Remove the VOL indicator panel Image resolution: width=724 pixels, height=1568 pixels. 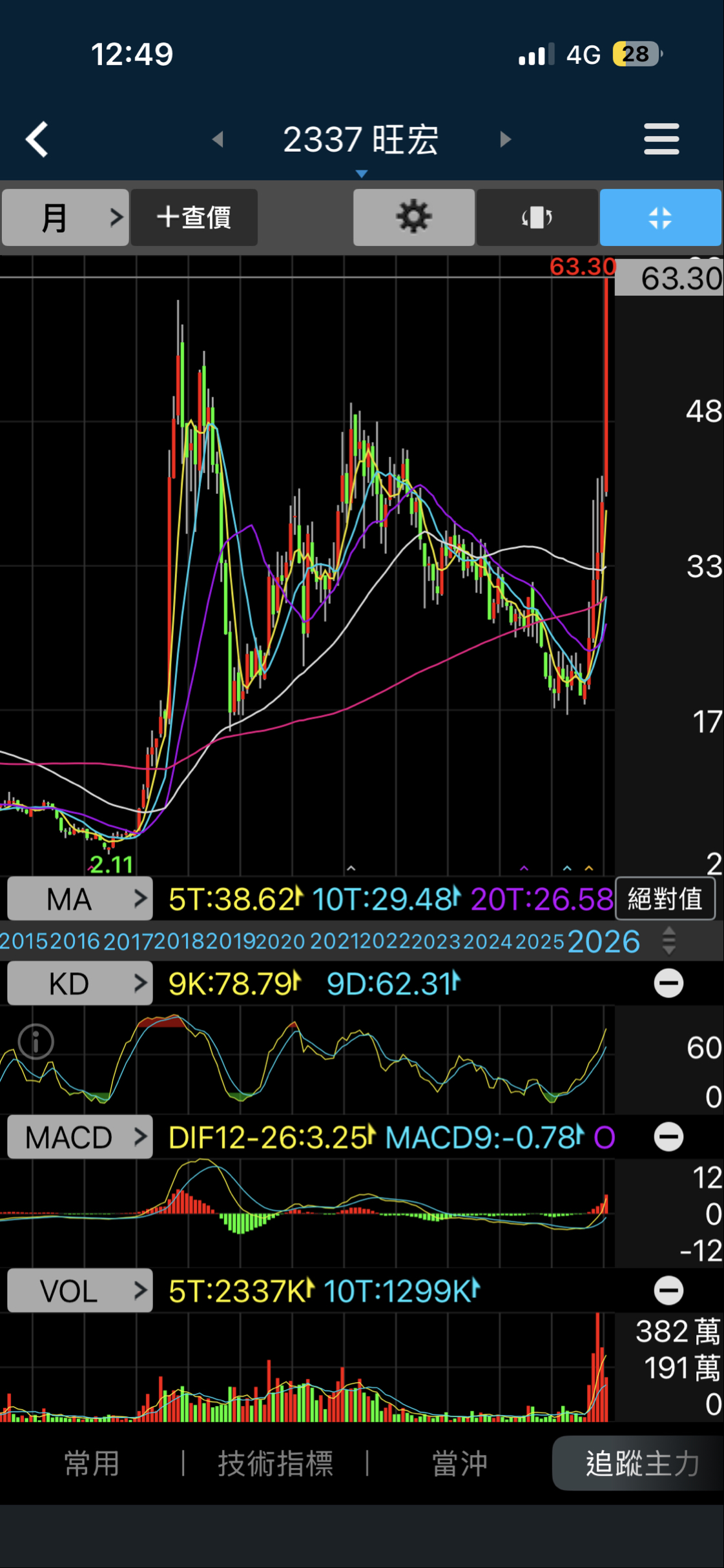click(x=668, y=1290)
